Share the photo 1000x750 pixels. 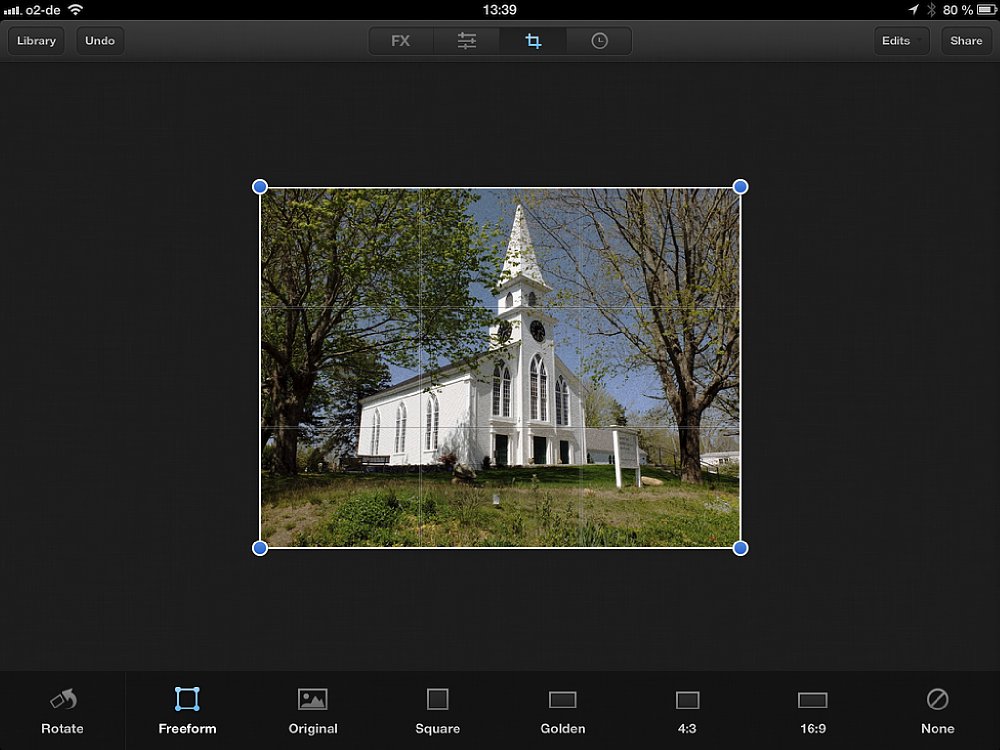(966, 41)
